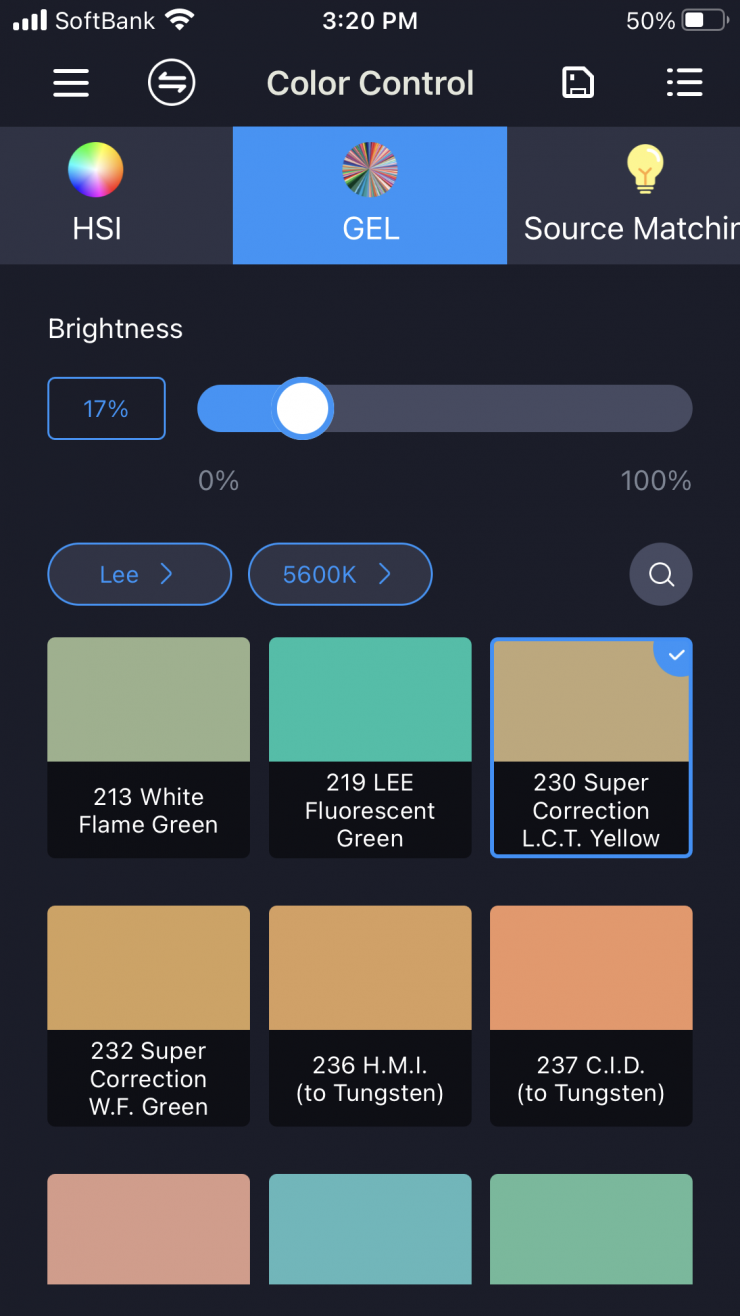The height and width of the screenshot is (1316, 740).
Task: Tap the swap arrows icon
Action: (x=171, y=83)
